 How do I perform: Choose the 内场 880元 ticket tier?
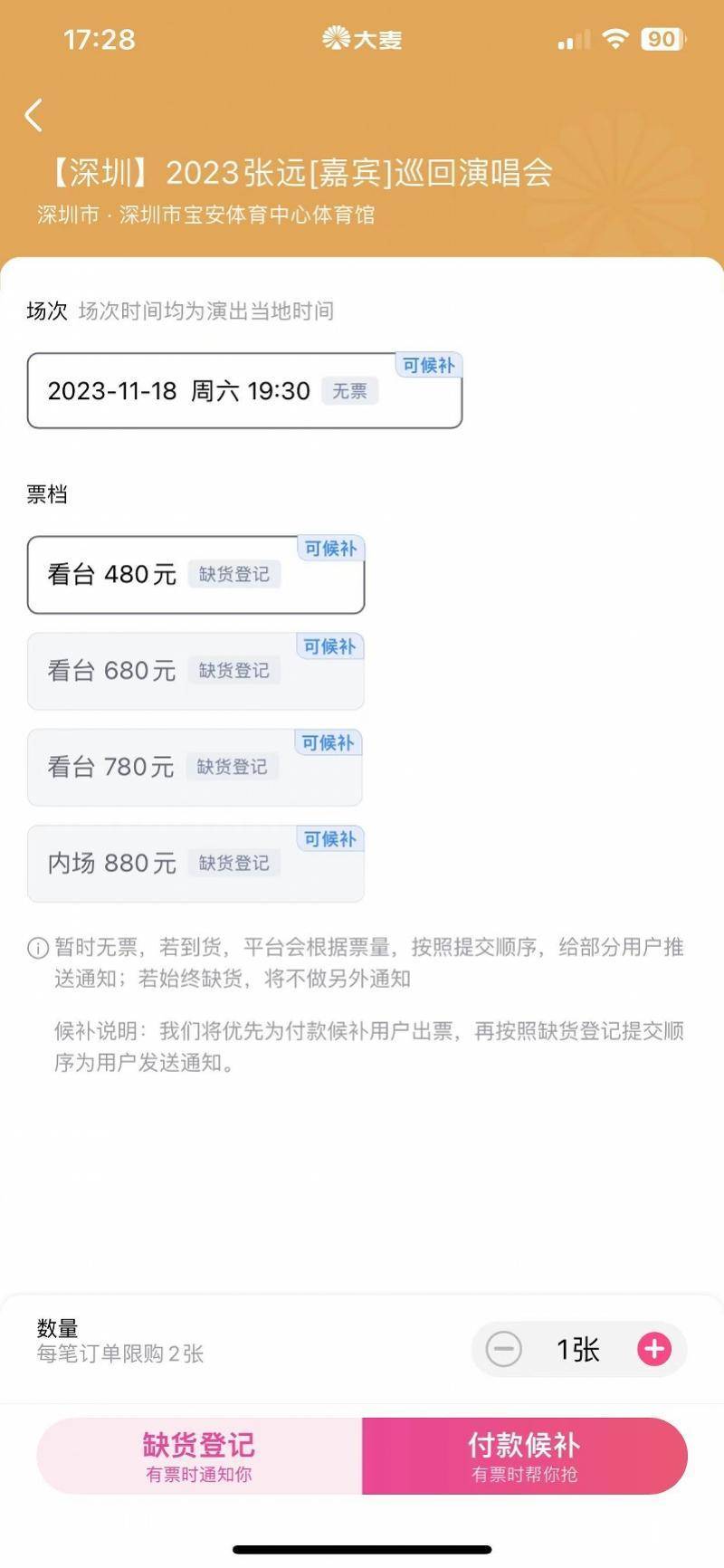[x=195, y=864]
